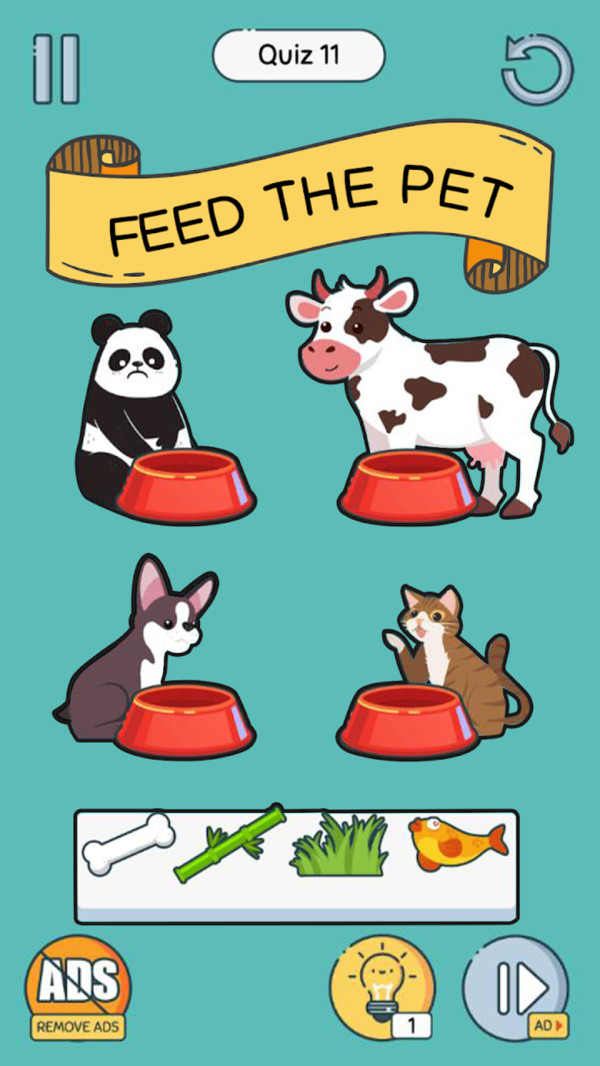Open Remove Ads offer
This screenshot has width=600, height=1066.
78,988
